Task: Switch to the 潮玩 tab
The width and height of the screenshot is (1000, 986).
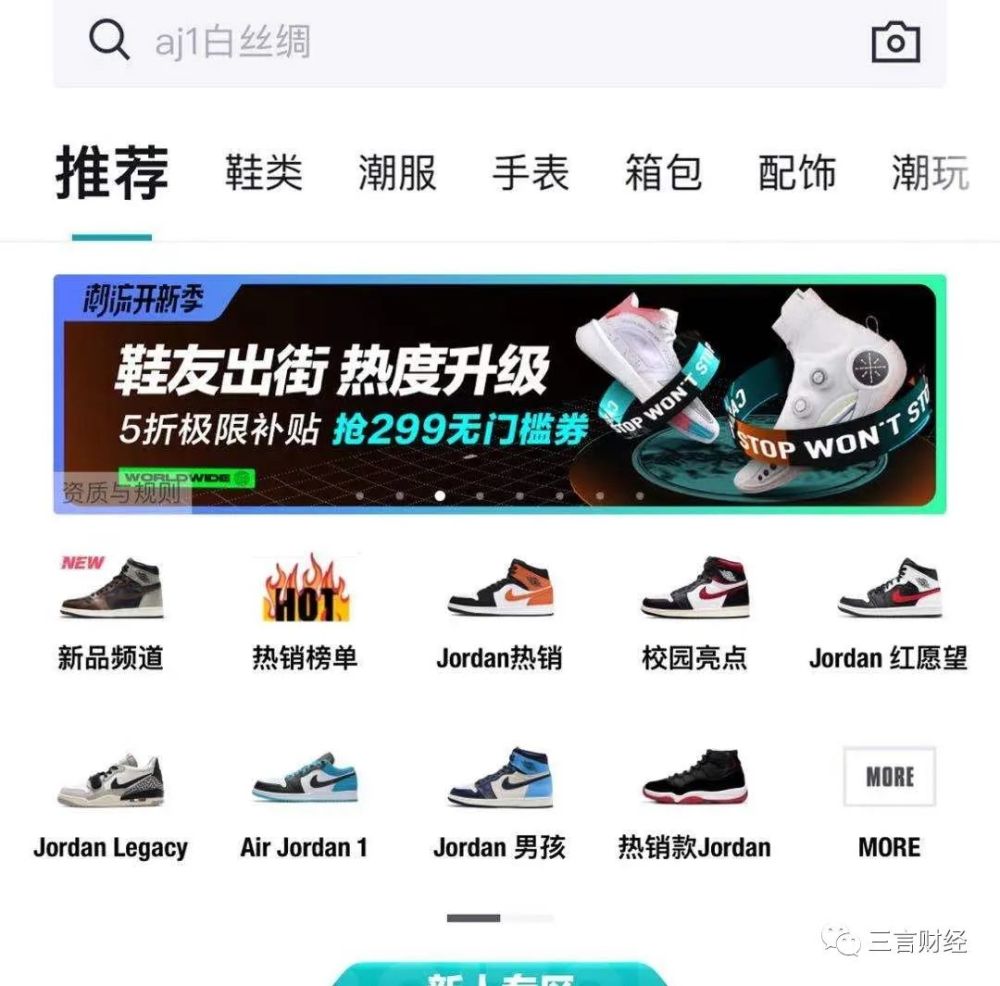Action: [930, 172]
